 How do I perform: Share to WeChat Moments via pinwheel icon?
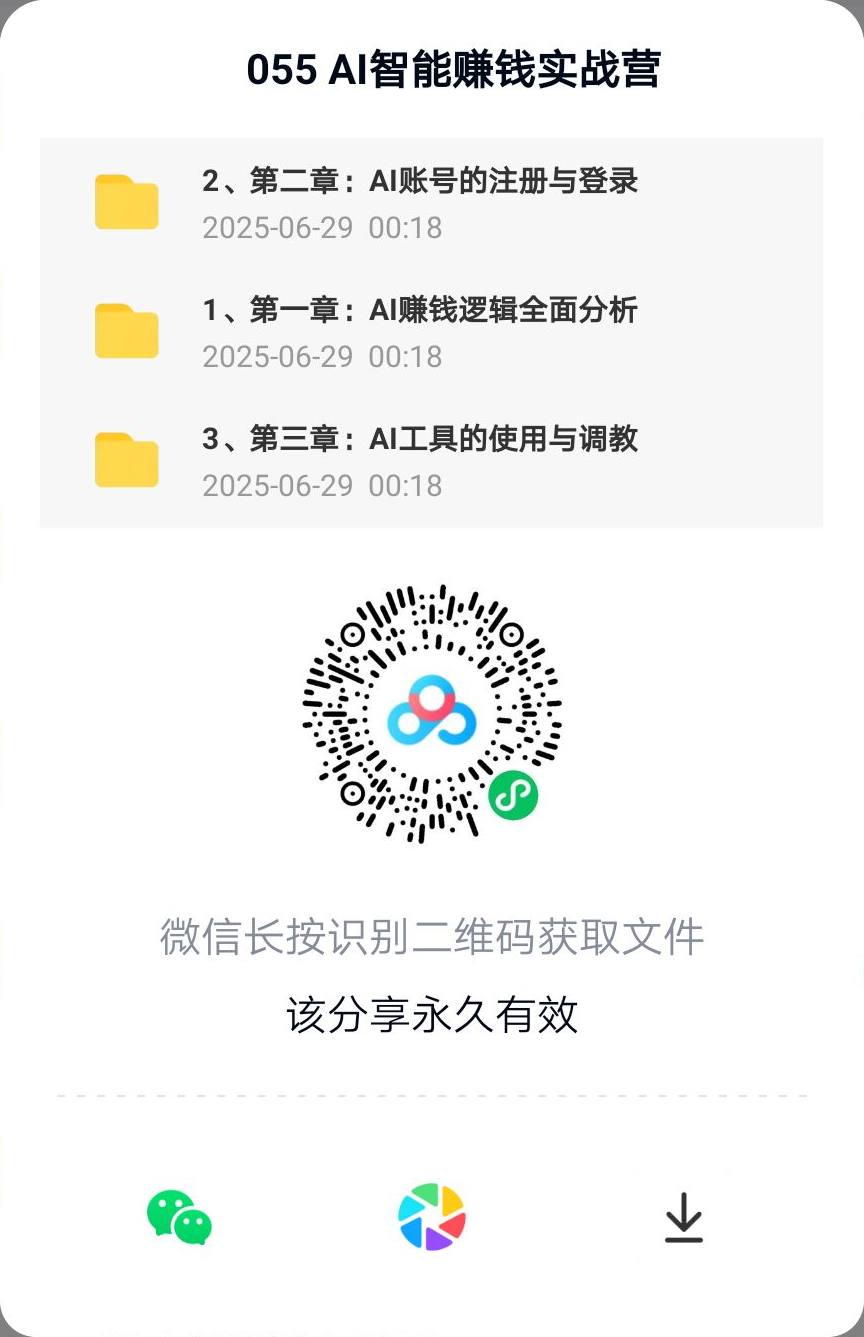432,1217
